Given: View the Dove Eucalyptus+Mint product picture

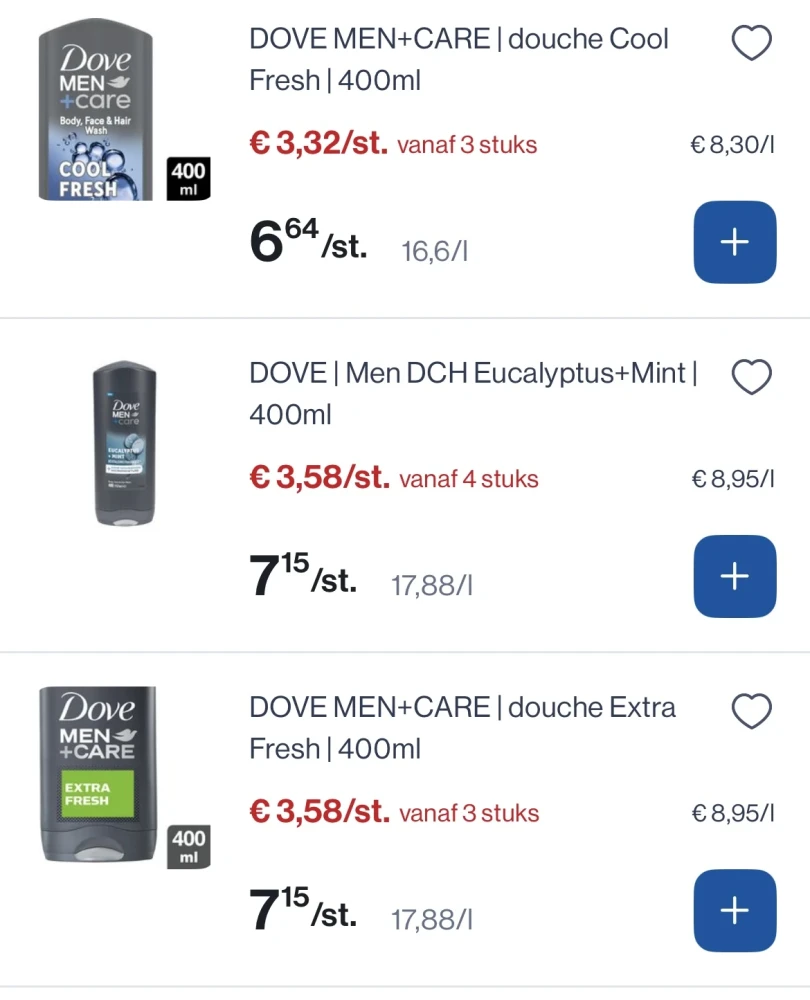Looking at the screenshot, I should [x=125, y=443].
